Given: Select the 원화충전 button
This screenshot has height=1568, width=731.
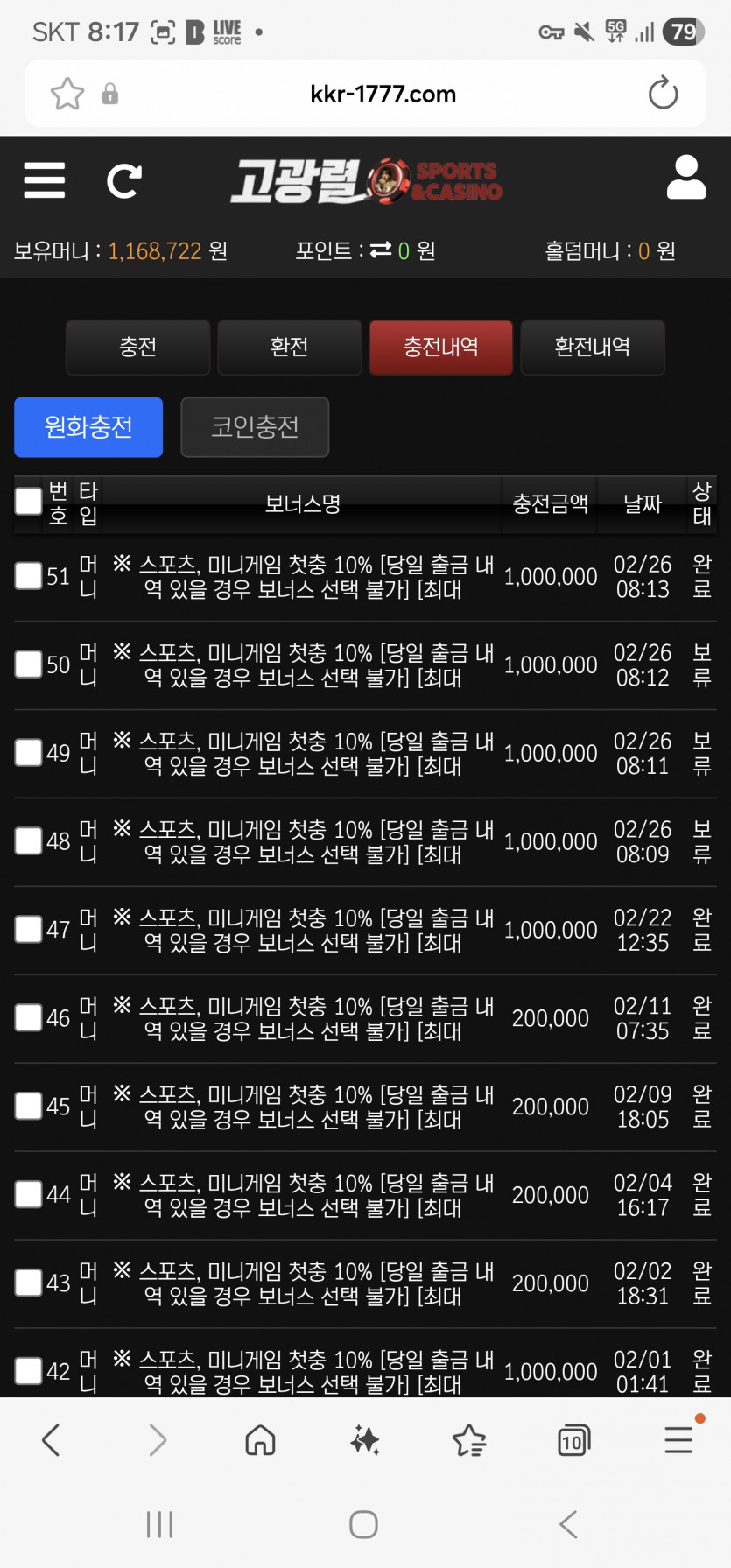Looking at the screenshot, I should tap(88, 427).
